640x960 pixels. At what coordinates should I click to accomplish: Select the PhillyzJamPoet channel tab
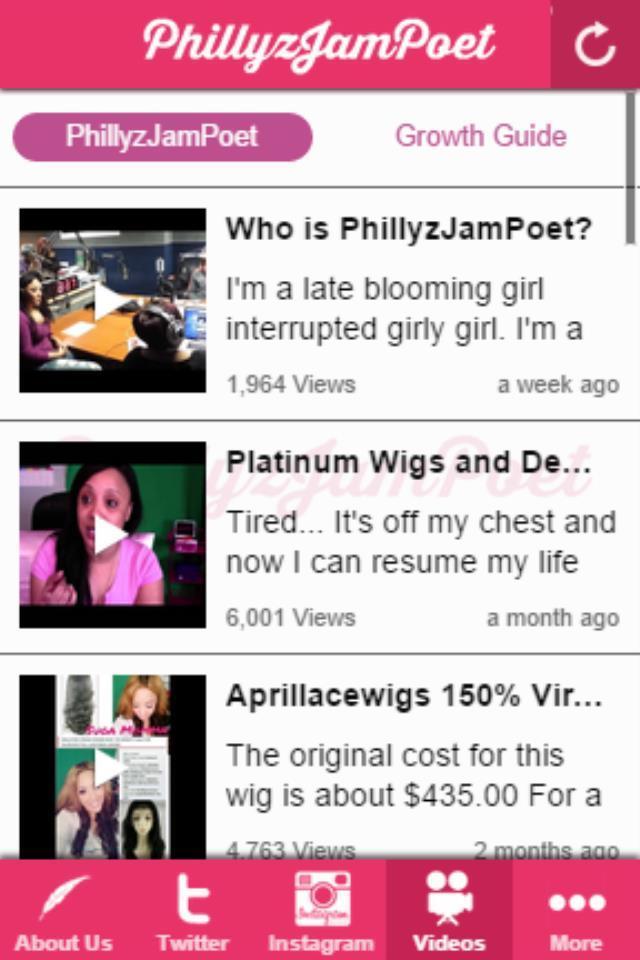(x=162, y=137)
